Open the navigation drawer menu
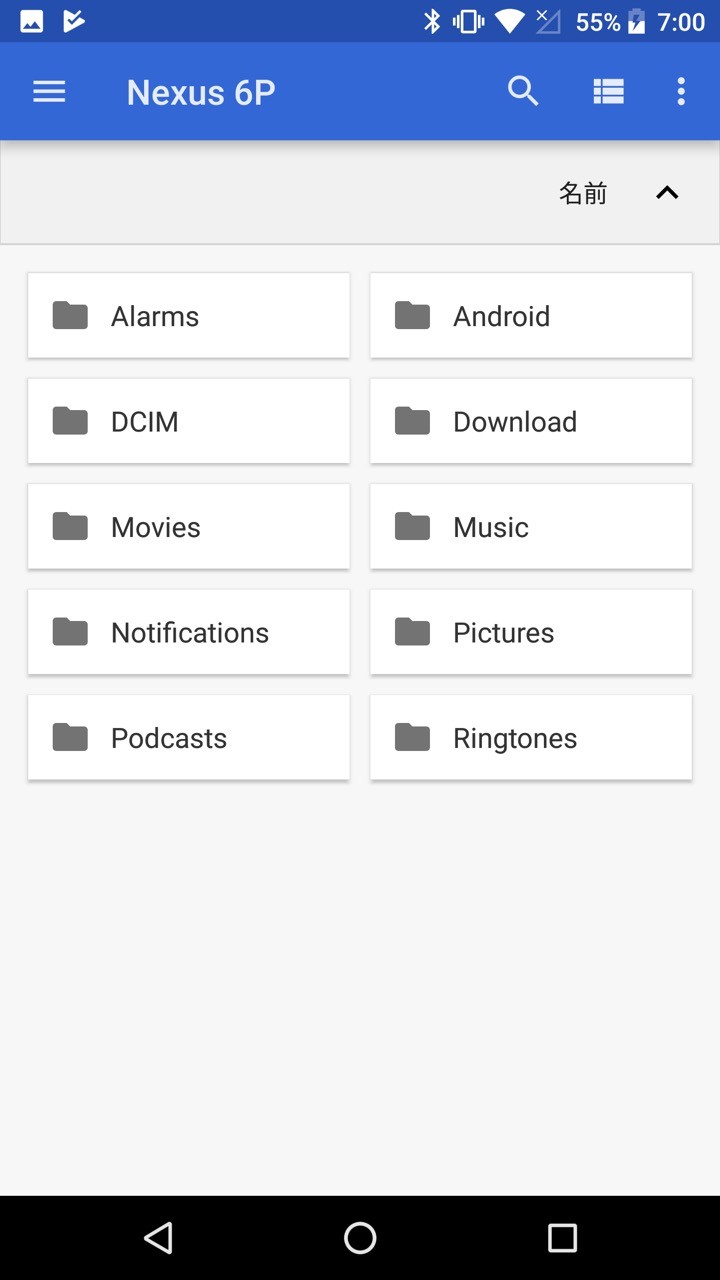This screenshot has width=720, height=1280. (x=49, y=92)
